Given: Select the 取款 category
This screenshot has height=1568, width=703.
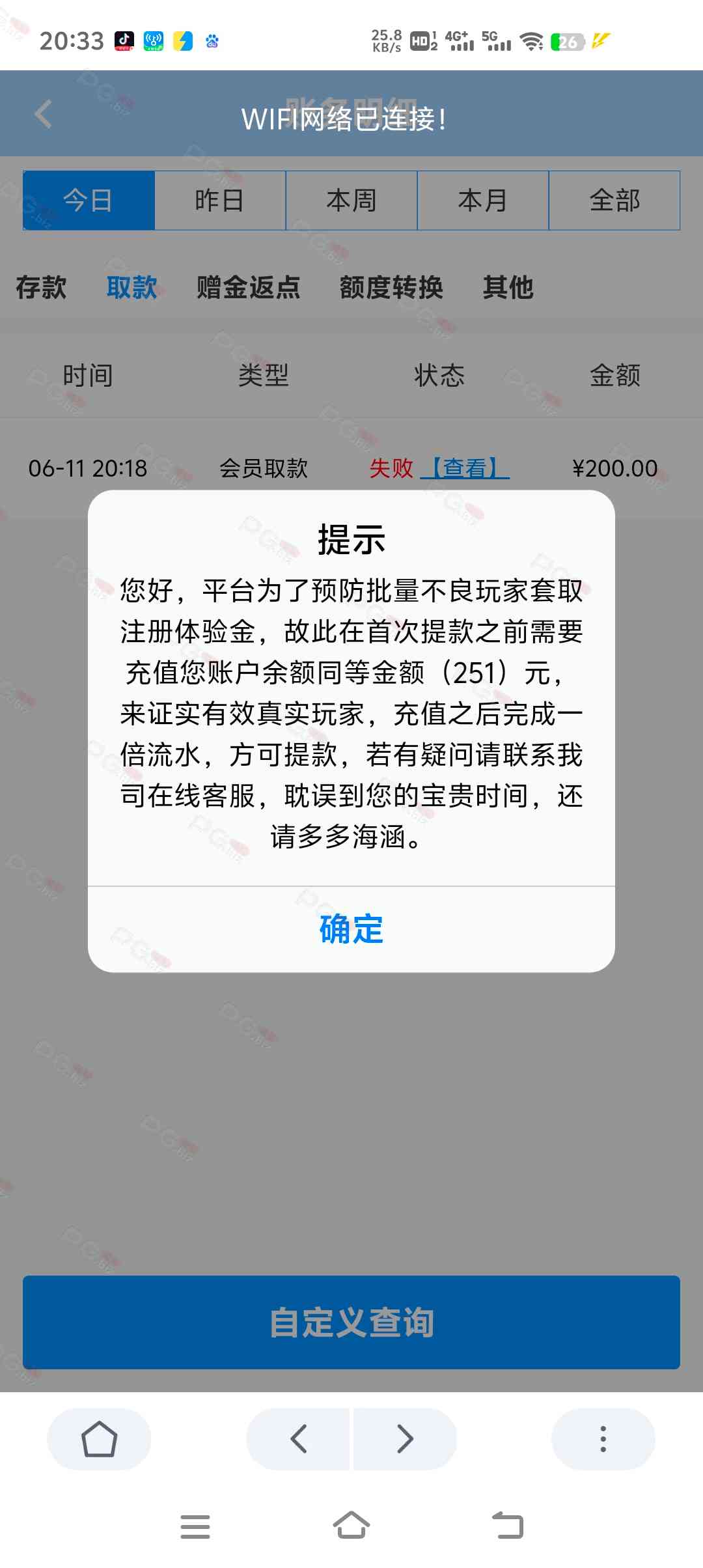Looking at the screenshot, I should pyautogui.click(x=132, y=287).
